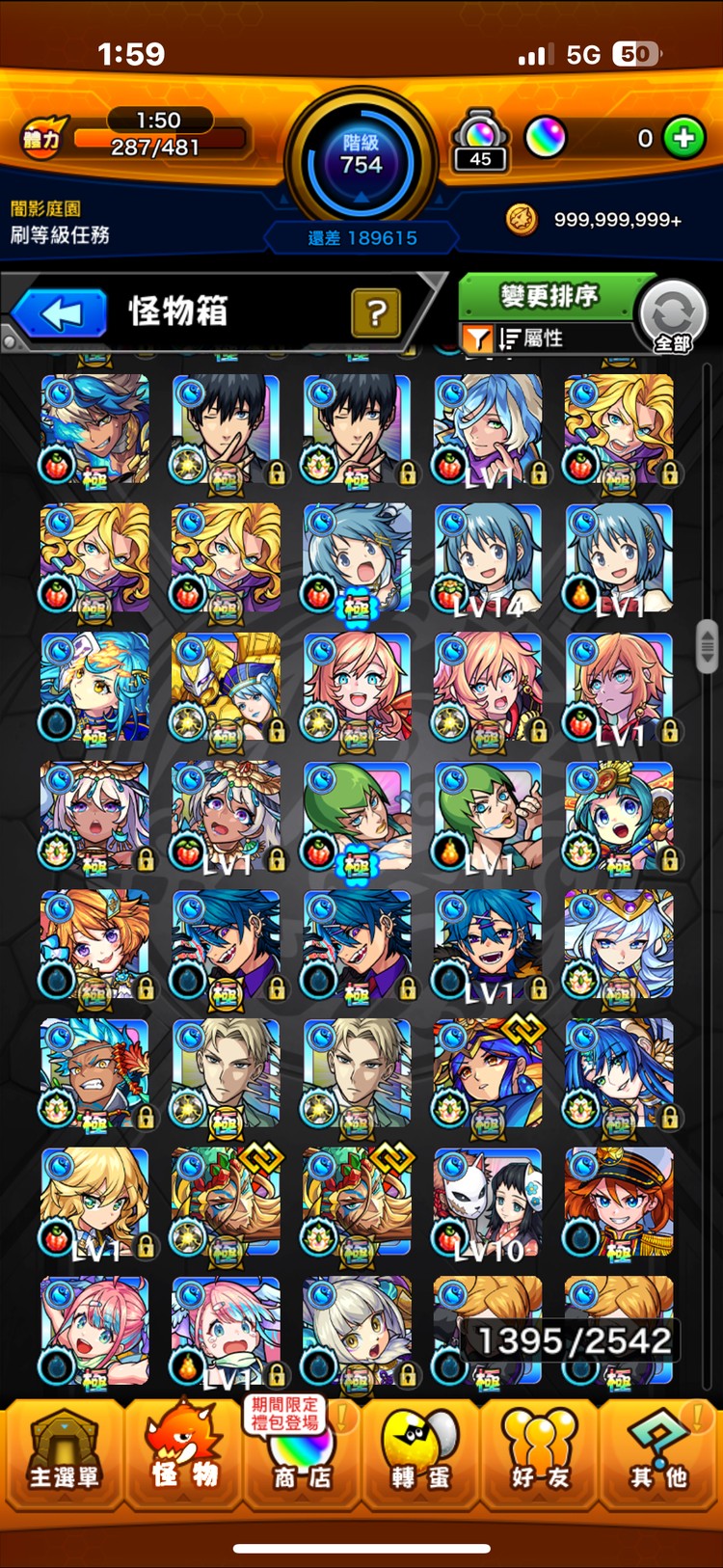Tap the 全部 refresh circle button
This screenshot has width=723, height=1568.
tap(673, 315)
